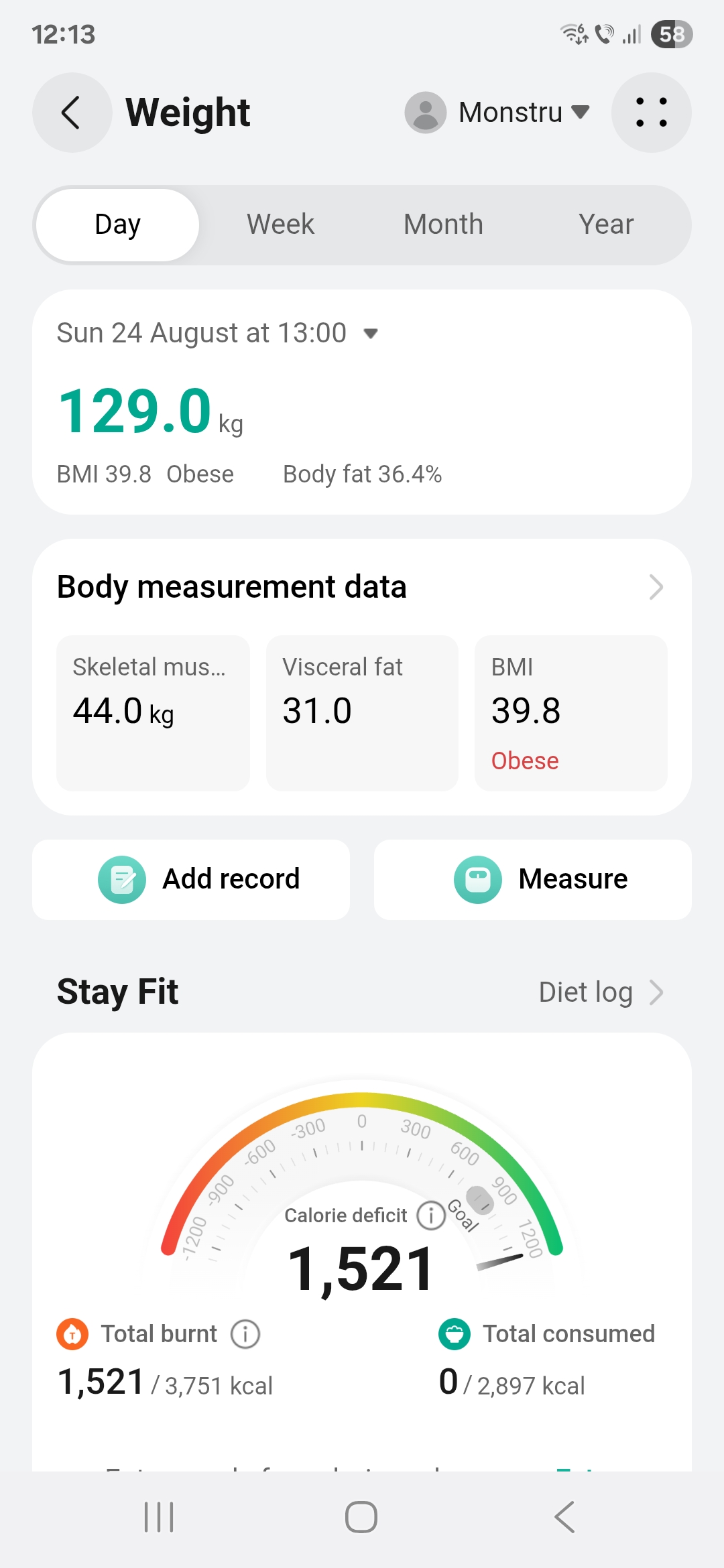Go back from the Weight screen

click(x=72, y=113)
